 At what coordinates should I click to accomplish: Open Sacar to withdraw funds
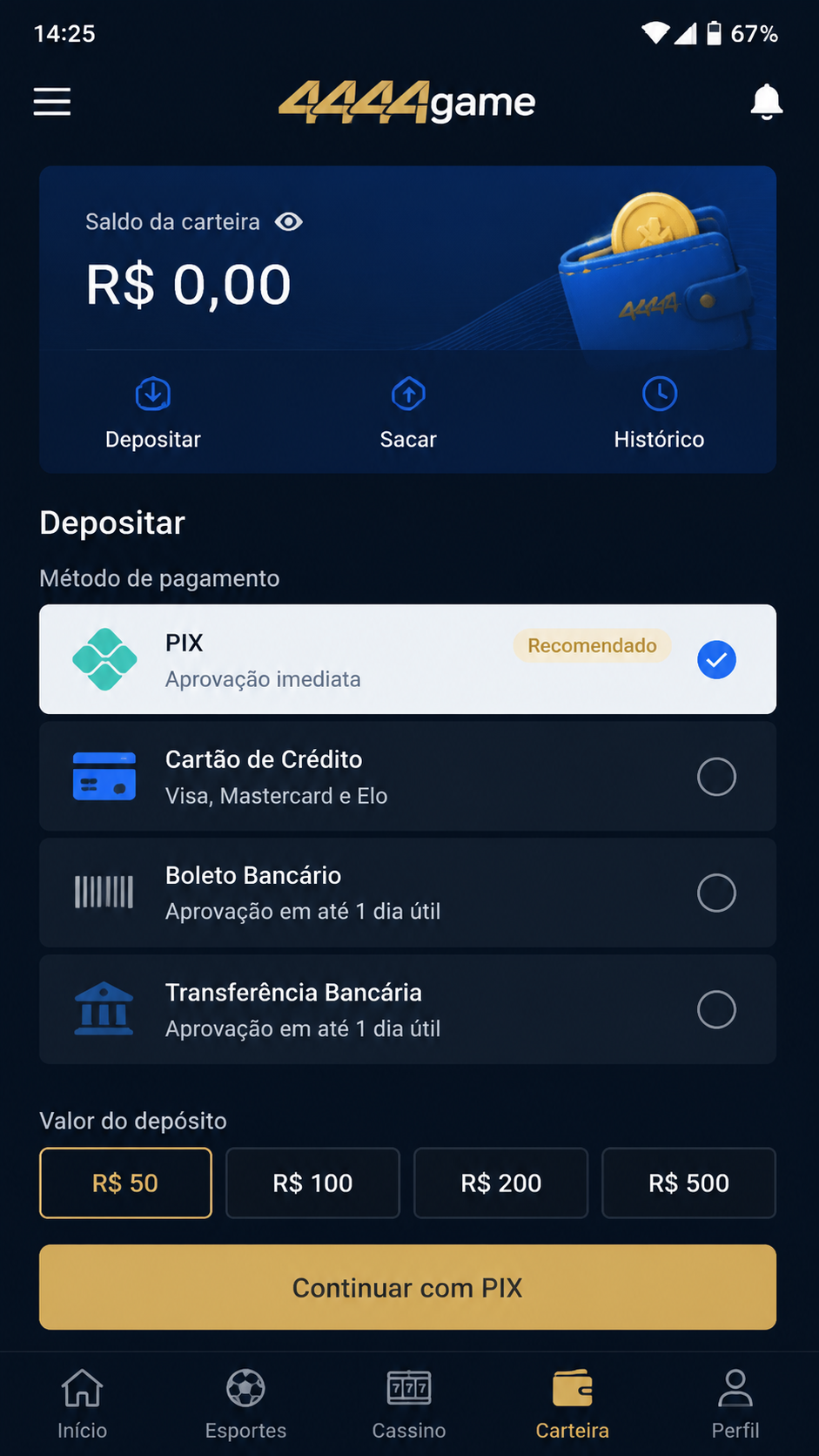click(408, 414)
